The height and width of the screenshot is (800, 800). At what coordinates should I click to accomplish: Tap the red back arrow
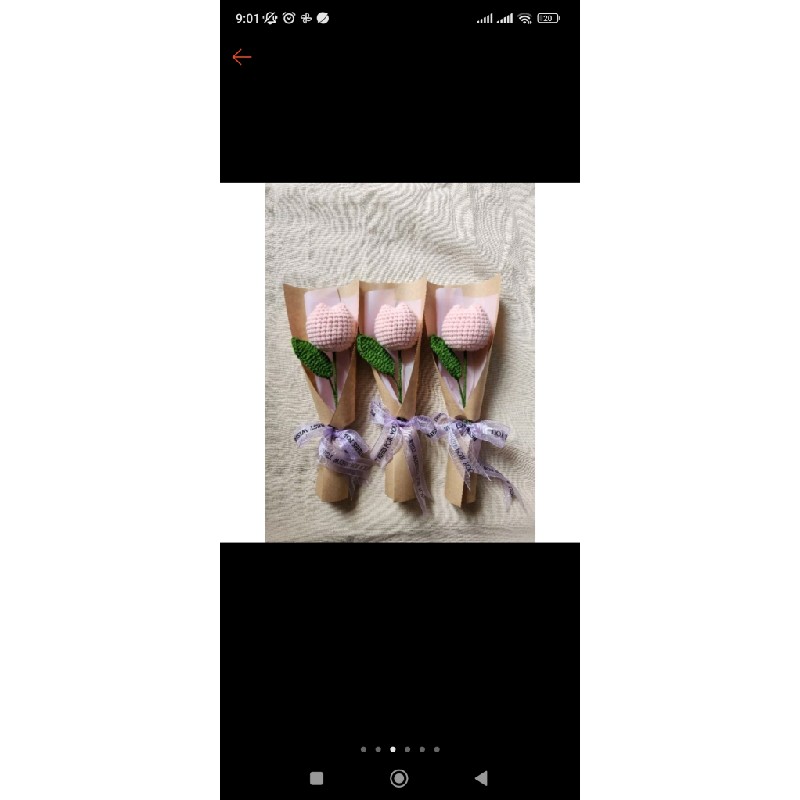(241, 57)
